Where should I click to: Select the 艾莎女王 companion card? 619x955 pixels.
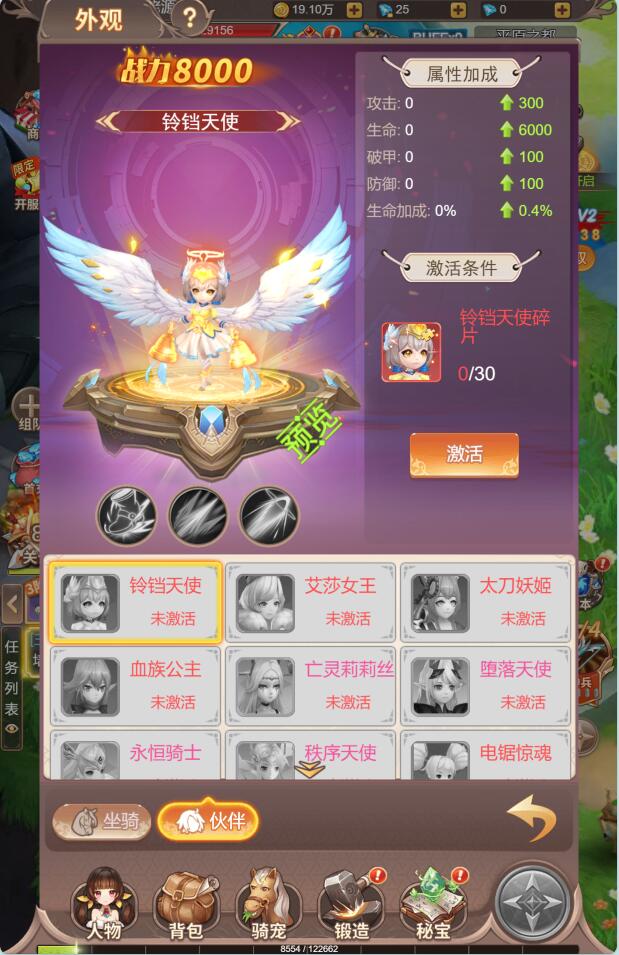point(310,602)
